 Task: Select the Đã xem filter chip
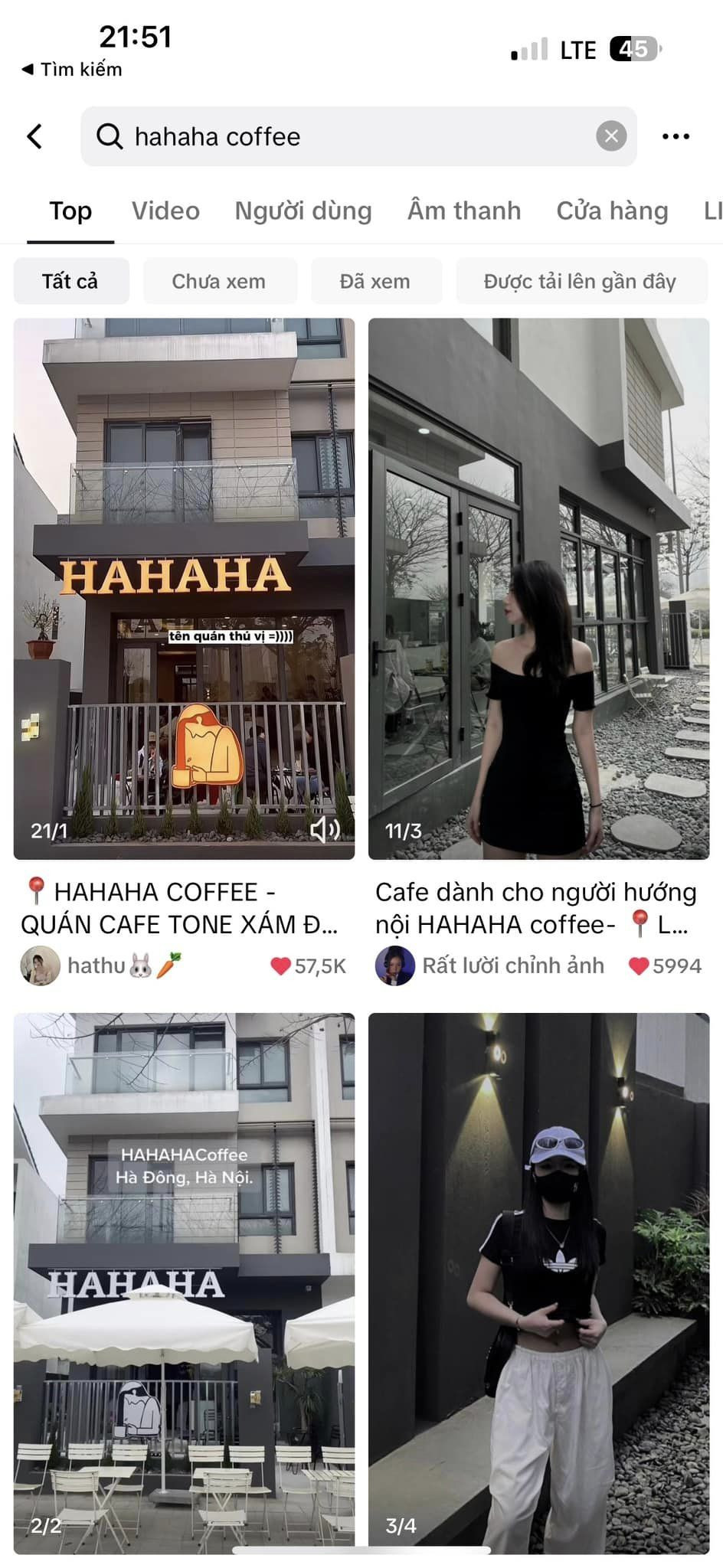tap(375, 281)
